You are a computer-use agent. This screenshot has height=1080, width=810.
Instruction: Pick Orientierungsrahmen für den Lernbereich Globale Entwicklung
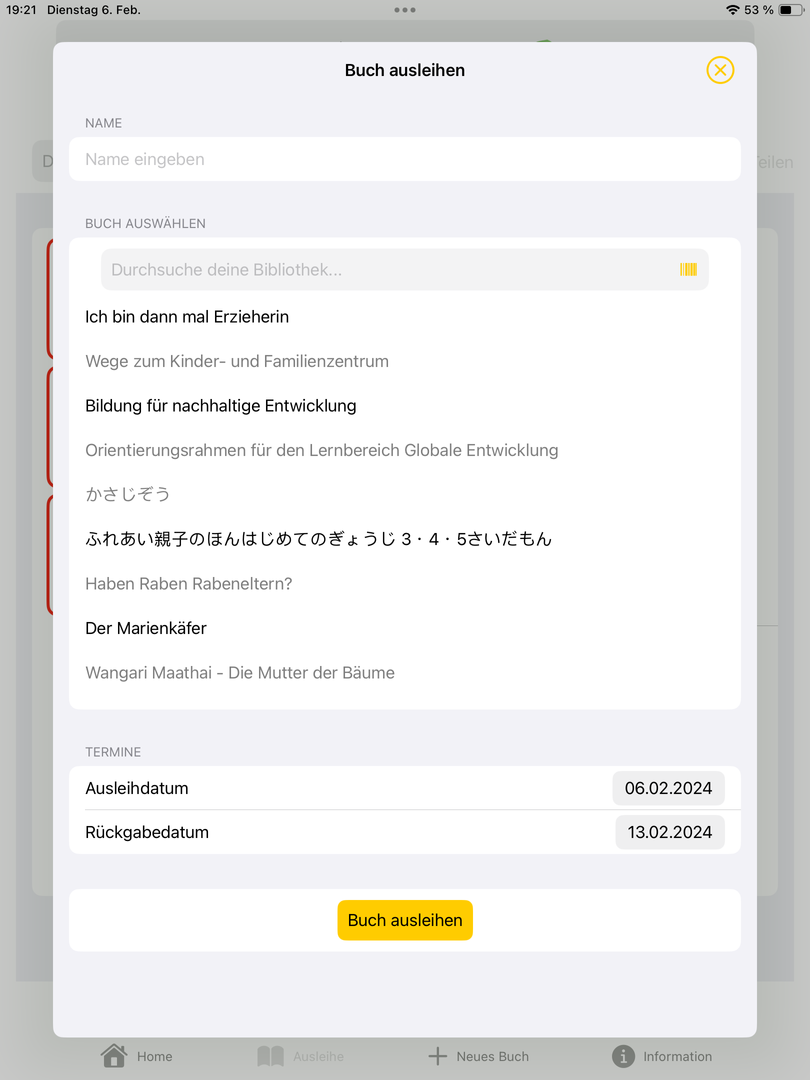(x=321, y=450)
